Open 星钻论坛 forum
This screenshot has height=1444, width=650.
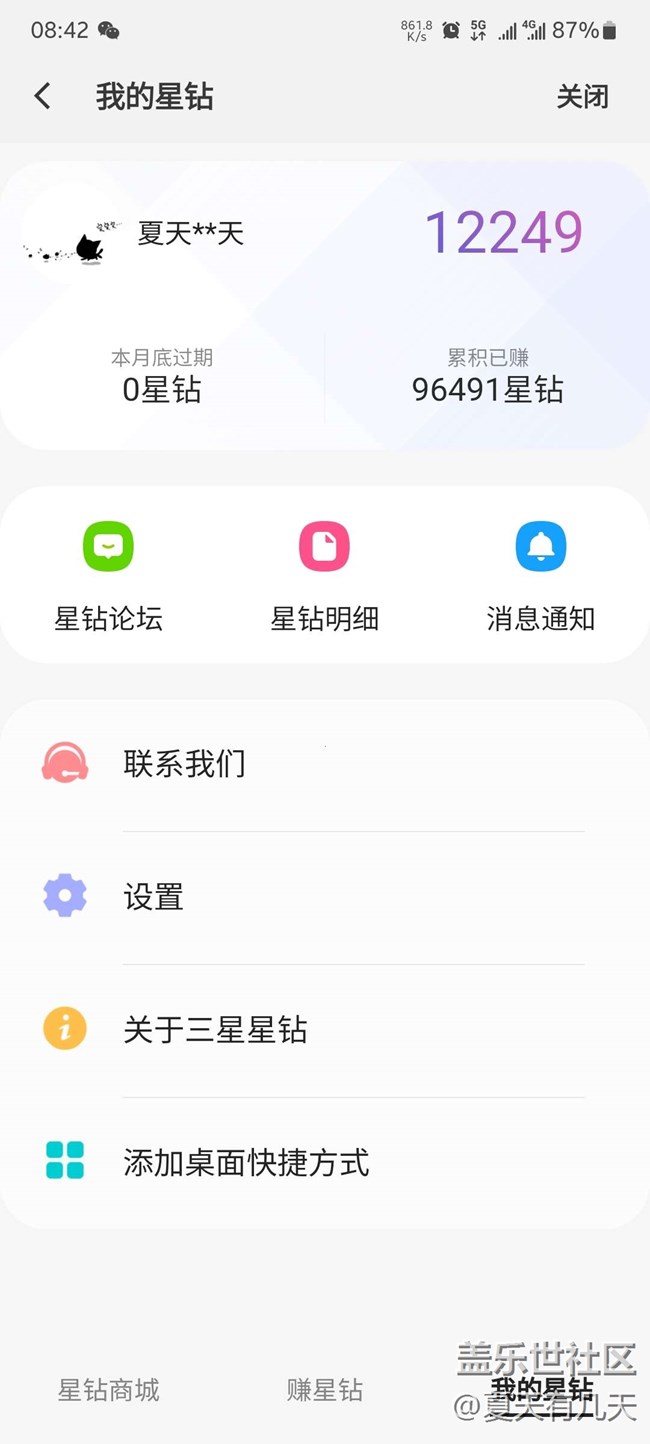point(108,575)
